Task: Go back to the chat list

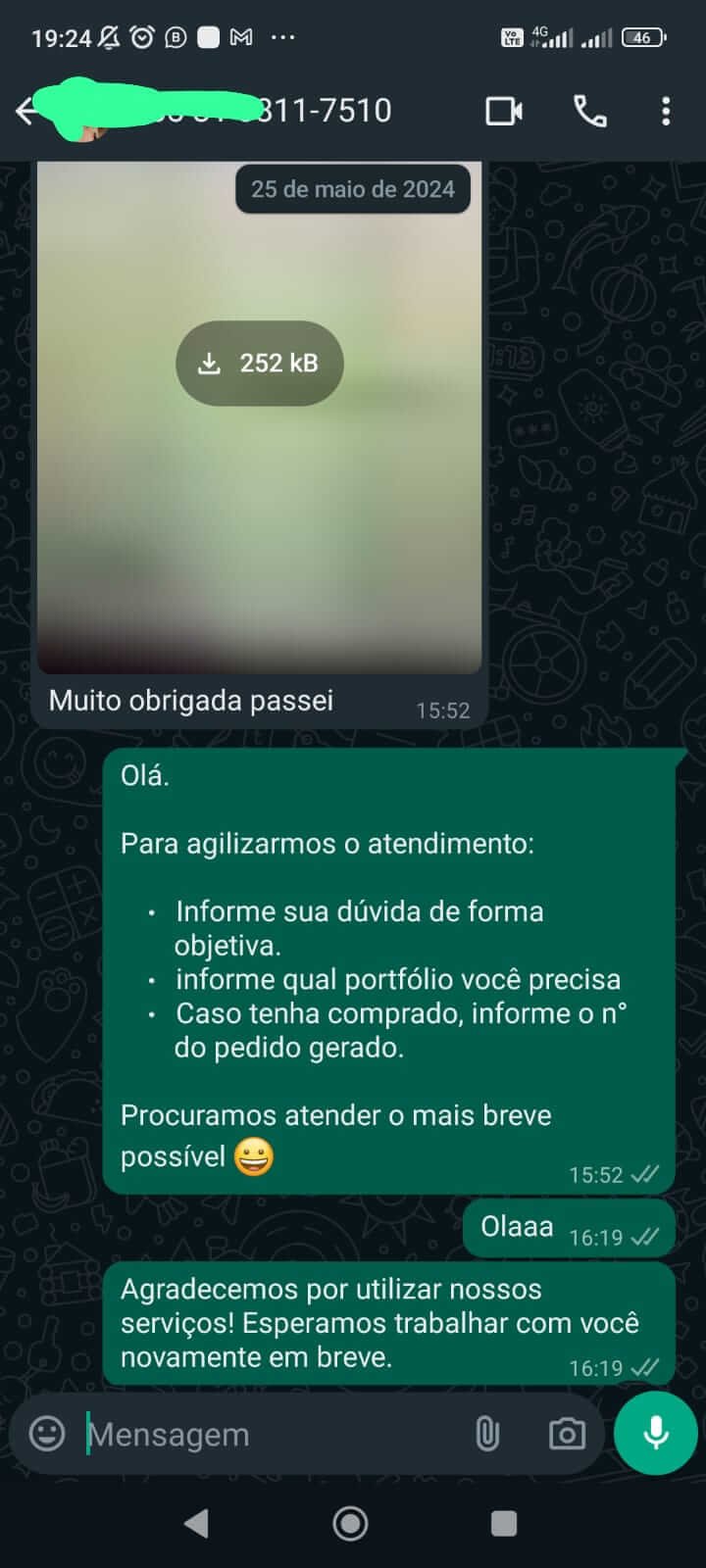Action: tap(25, 112)
